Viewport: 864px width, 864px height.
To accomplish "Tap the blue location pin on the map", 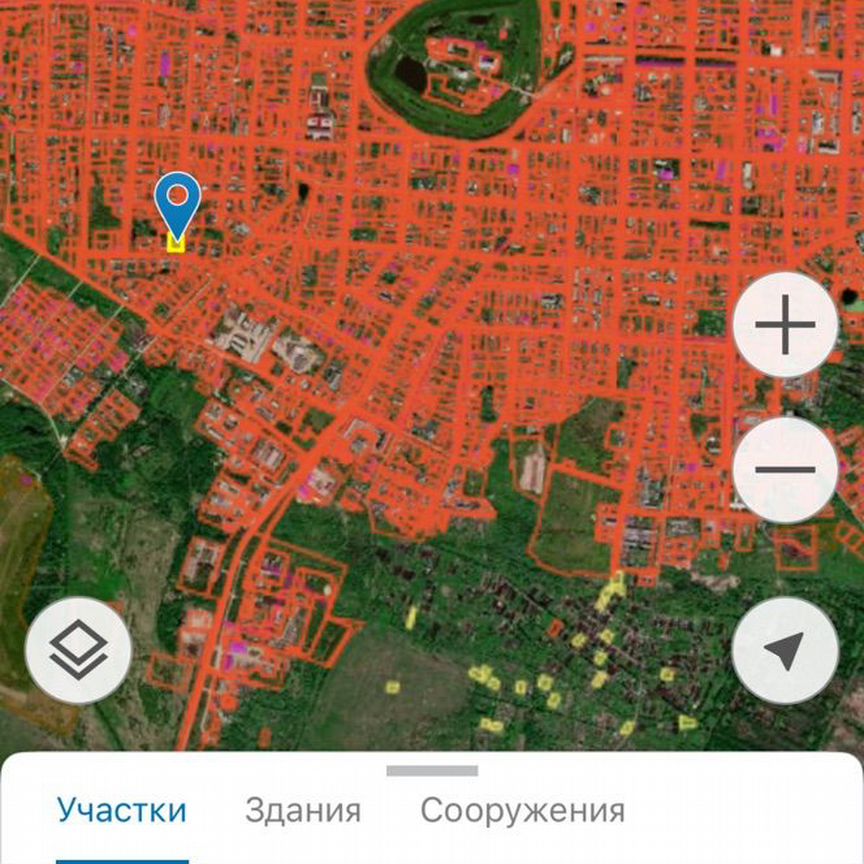I will [178, 203].
